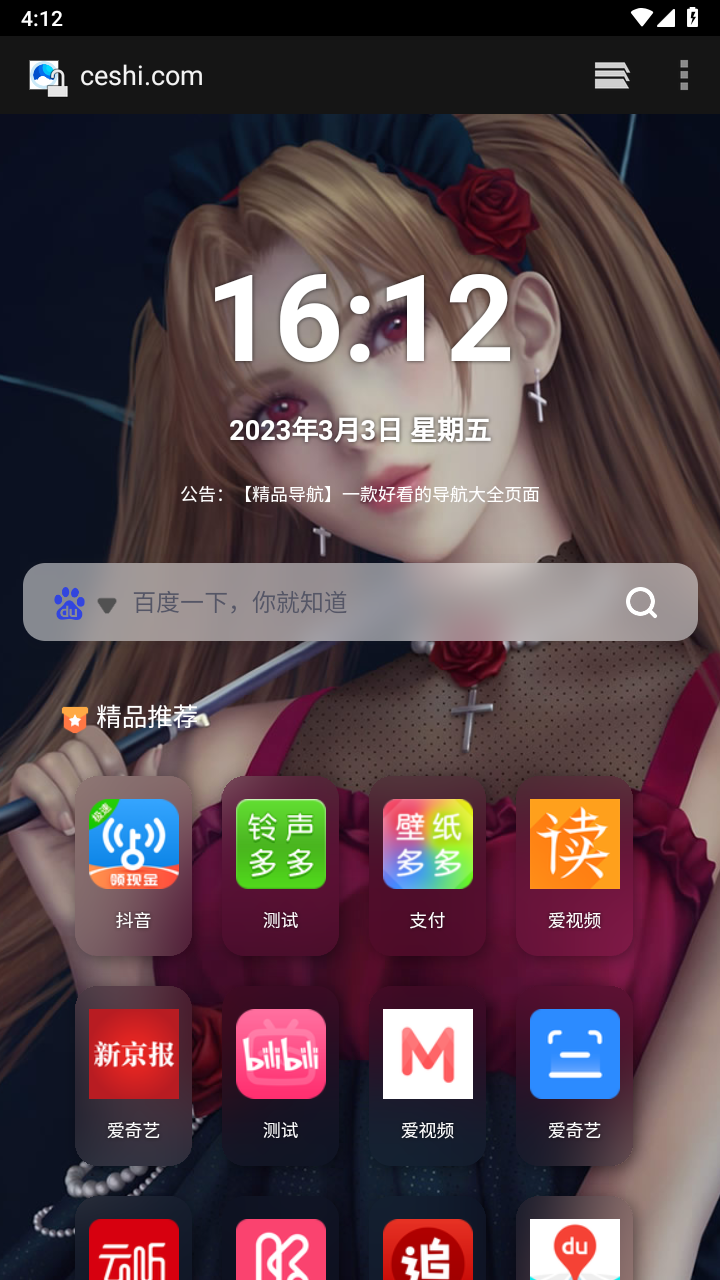Open the 测试 tile with bilibili icon

point(280,1076)
